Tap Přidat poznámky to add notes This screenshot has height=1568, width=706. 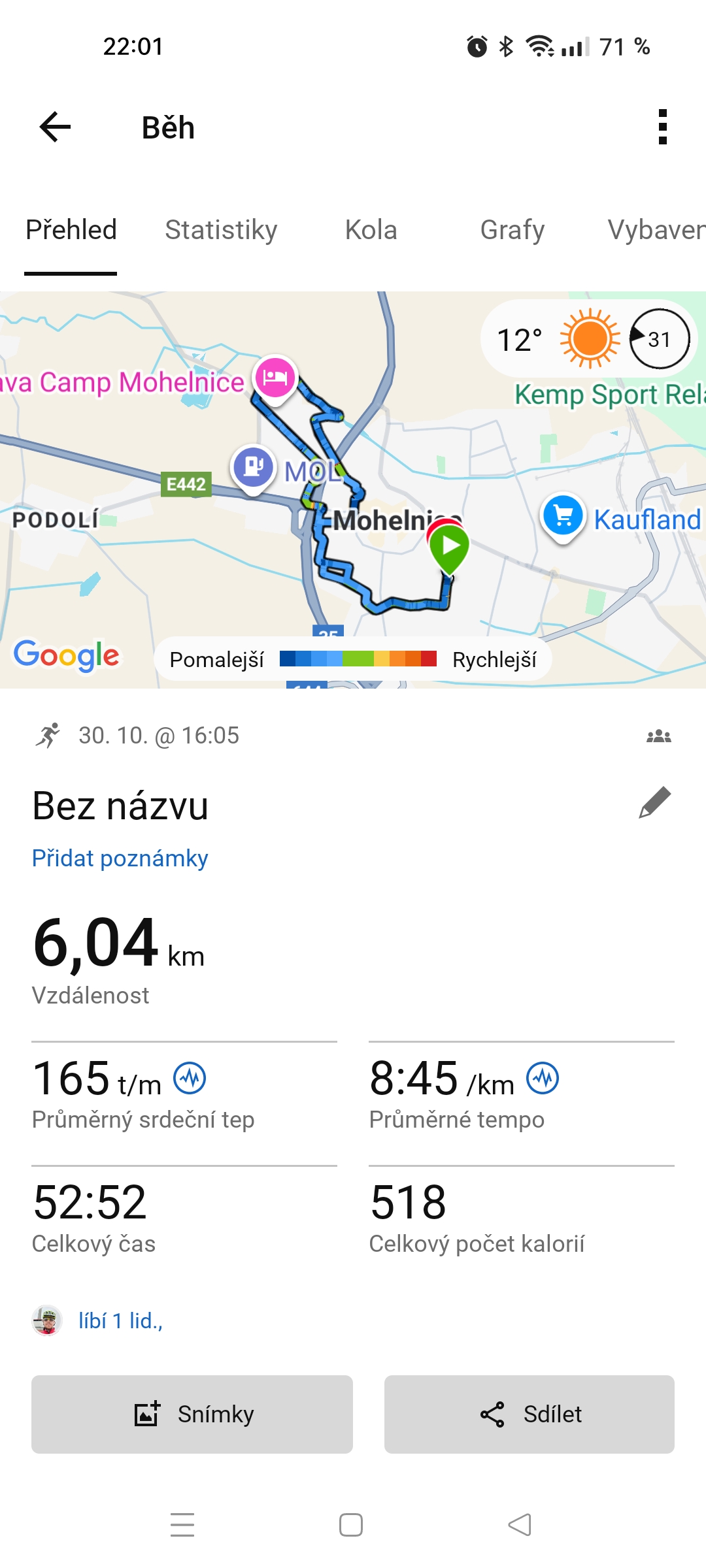pyautogui.click(x=120, y=858)
